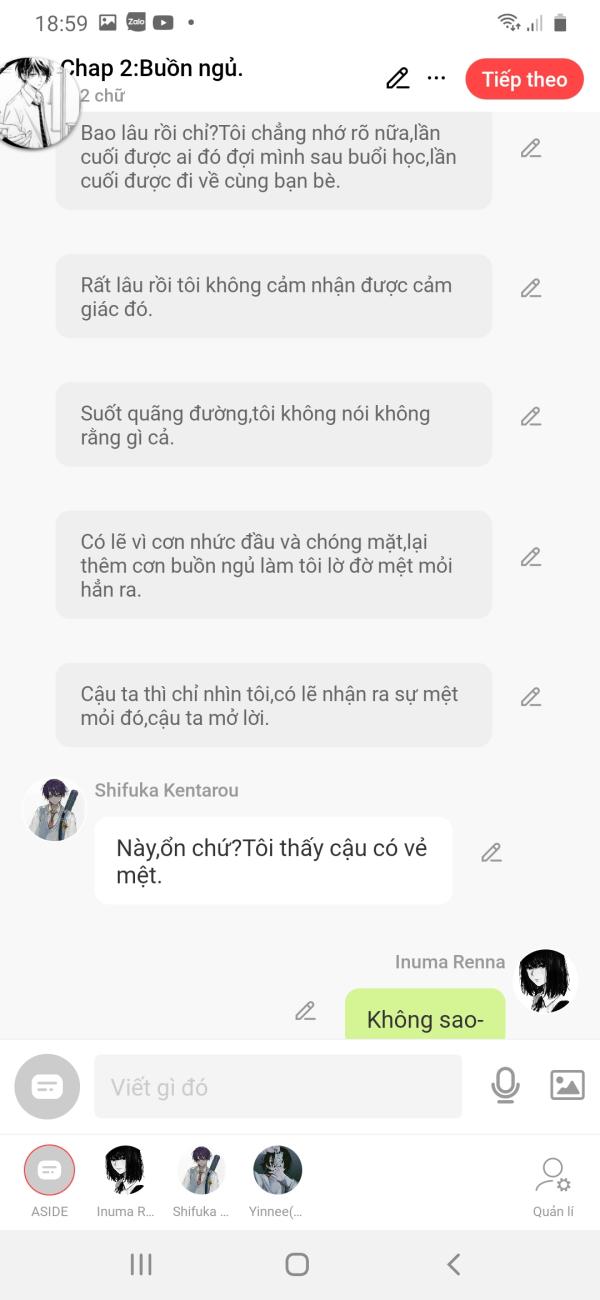Select Shifuka character in the bottom row
The image size is (600, 1300).
coord(201,1181)
